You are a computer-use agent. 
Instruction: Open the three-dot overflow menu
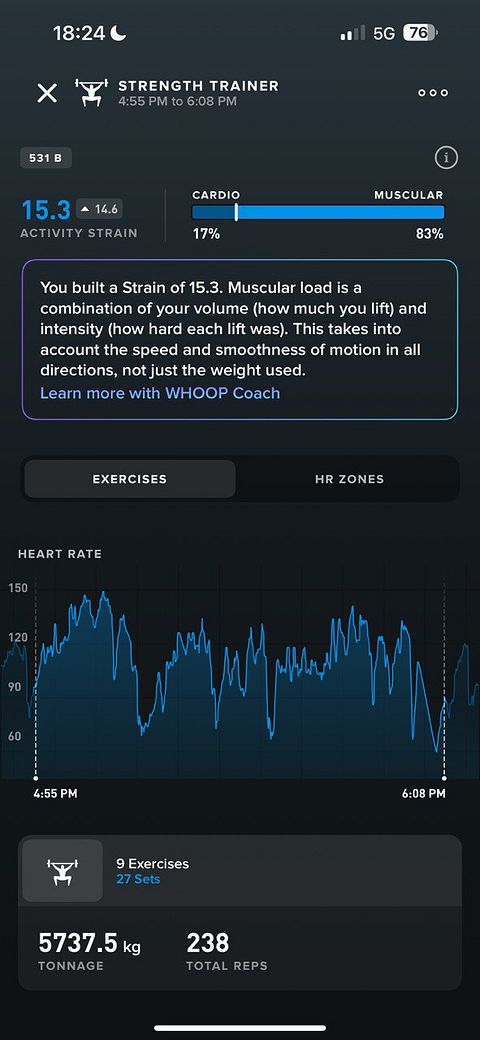[433, 93]
